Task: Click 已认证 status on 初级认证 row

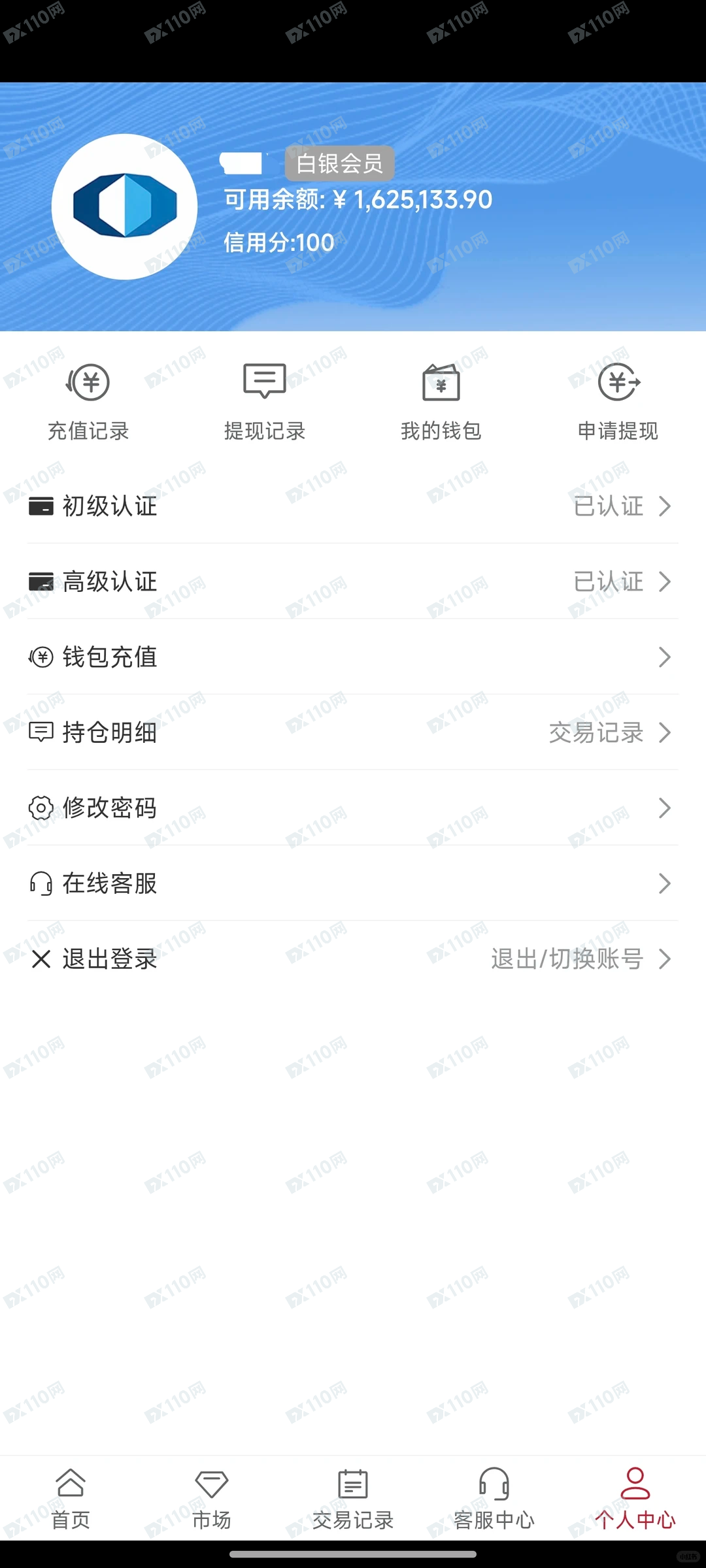Action: 608,506
